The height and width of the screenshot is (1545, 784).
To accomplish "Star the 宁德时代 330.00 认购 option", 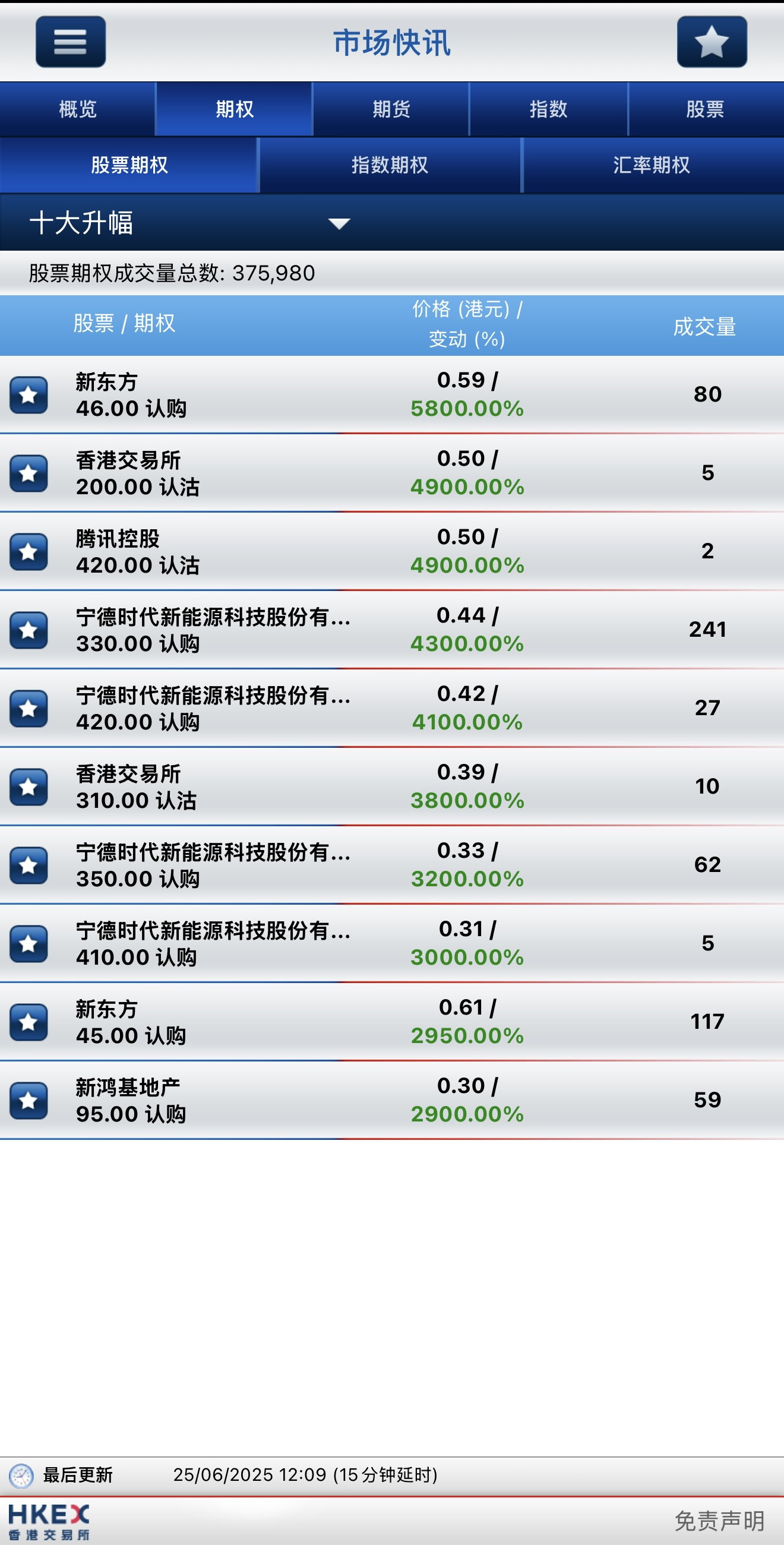I will [x=28, y=630].
